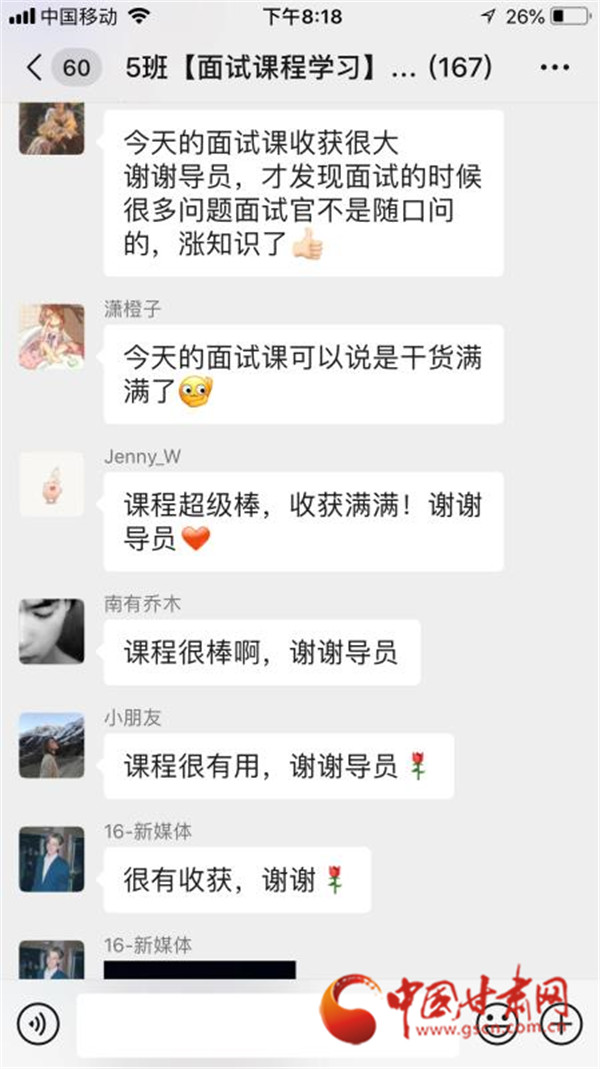View avatar beside 很有收获，谢谢 message
The image size is (600, 1069).
(52, 859)
